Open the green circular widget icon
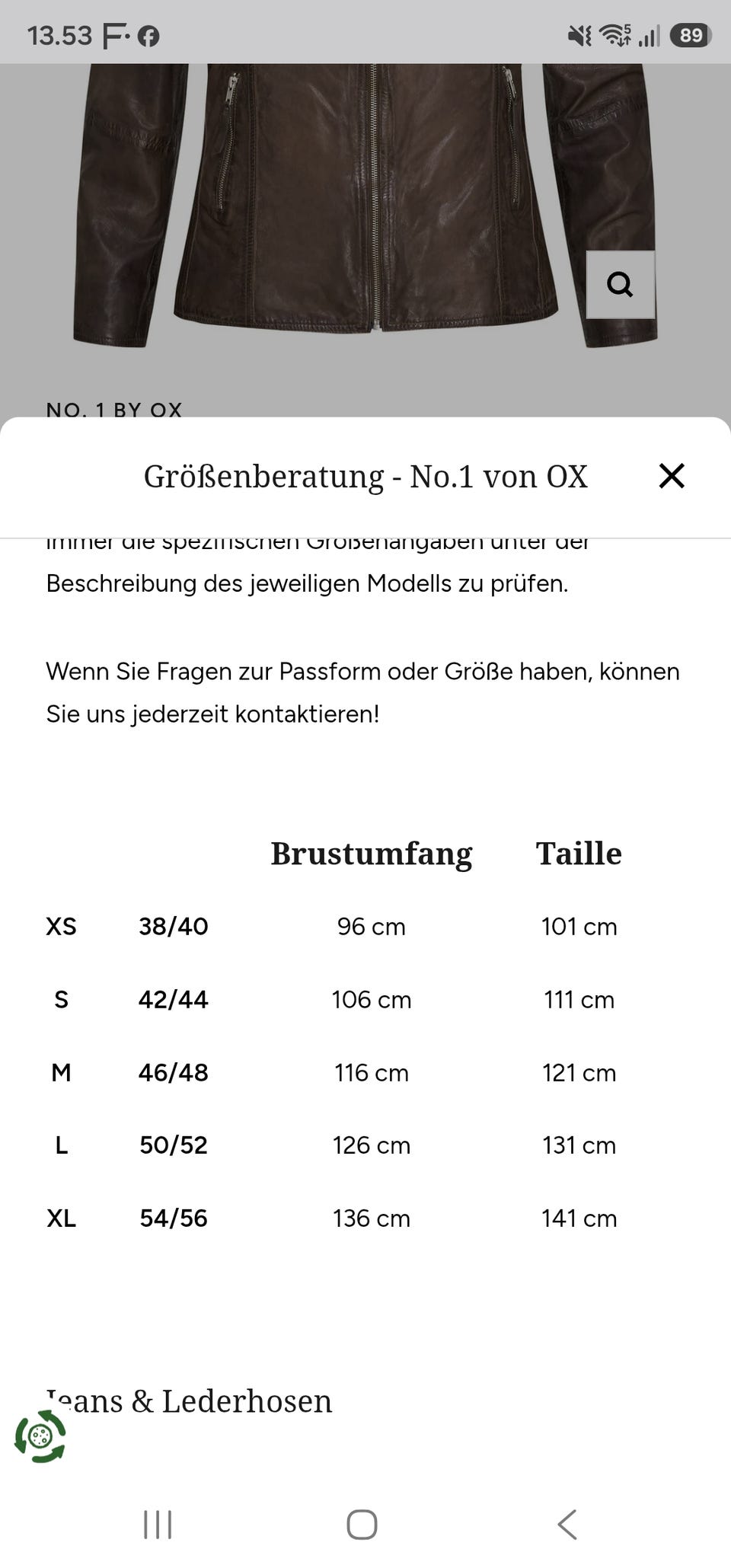Screen dimensions: 731x1568 (40, 1436)
